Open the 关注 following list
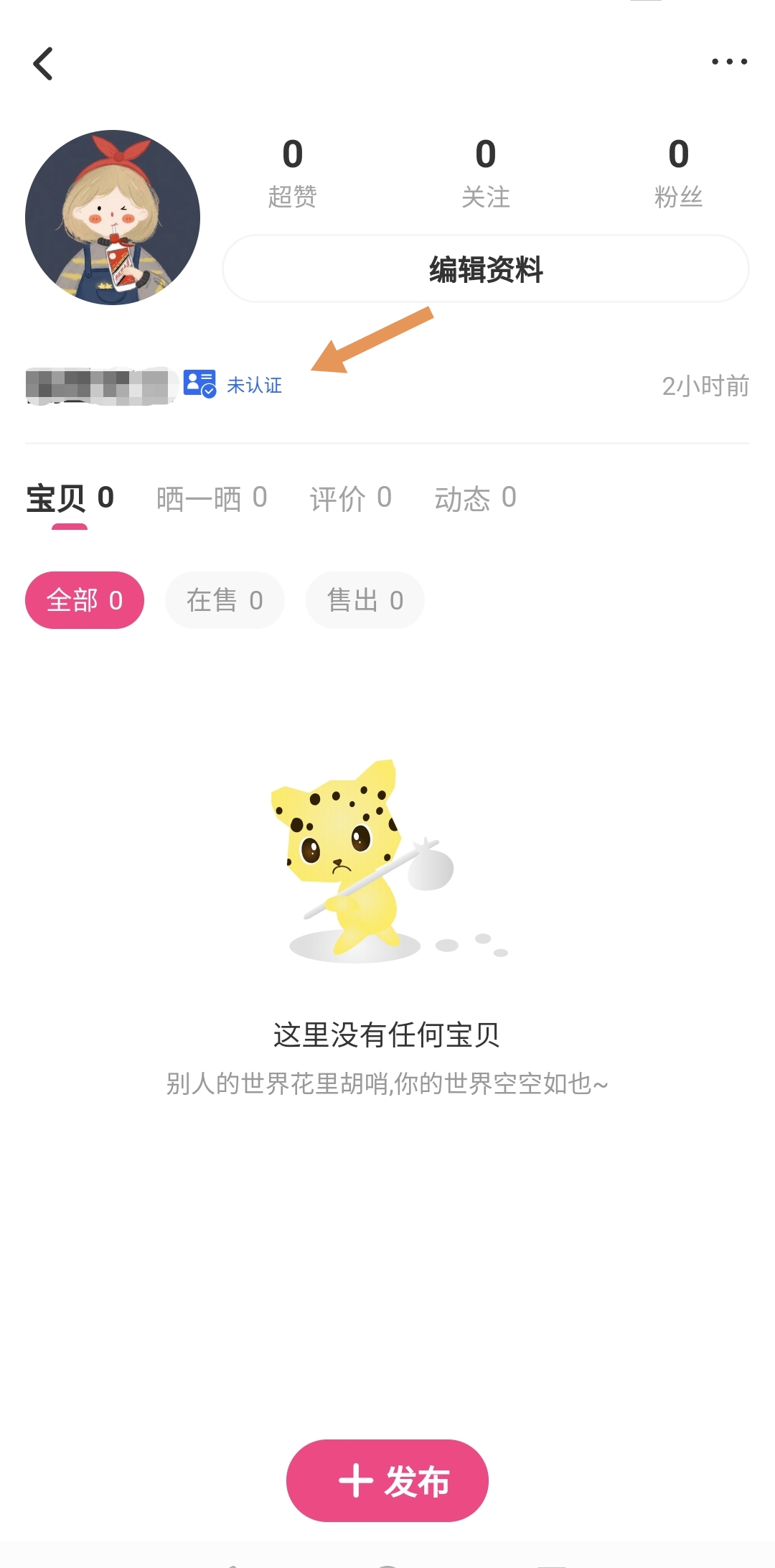The height and width of the screenshot is (1568, 775). pos(486,174)
